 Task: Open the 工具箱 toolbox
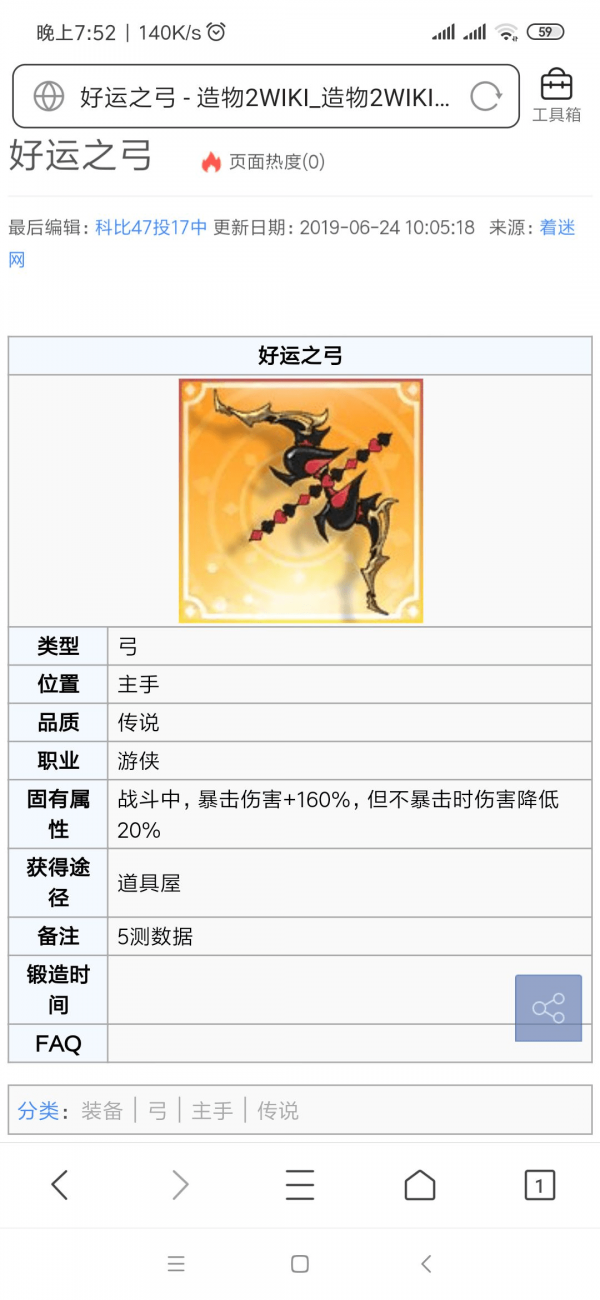click(557, 96)
